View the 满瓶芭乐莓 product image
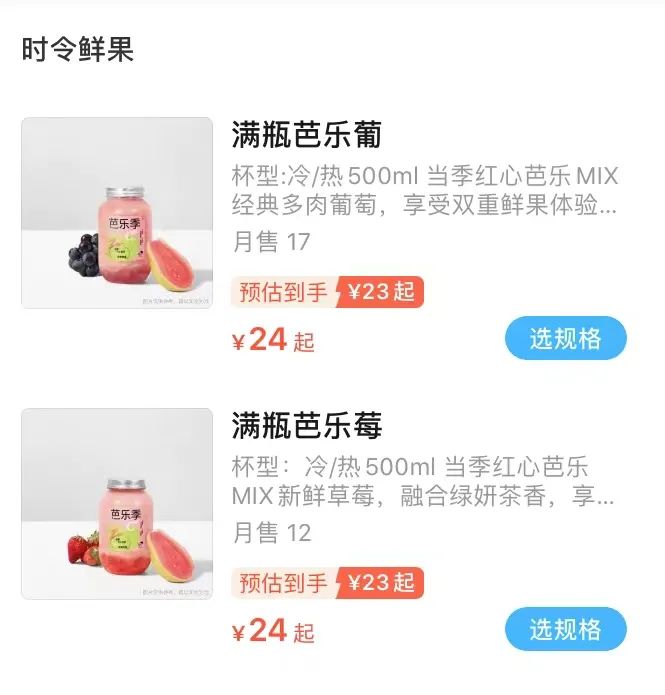 [x=117, y=503]
